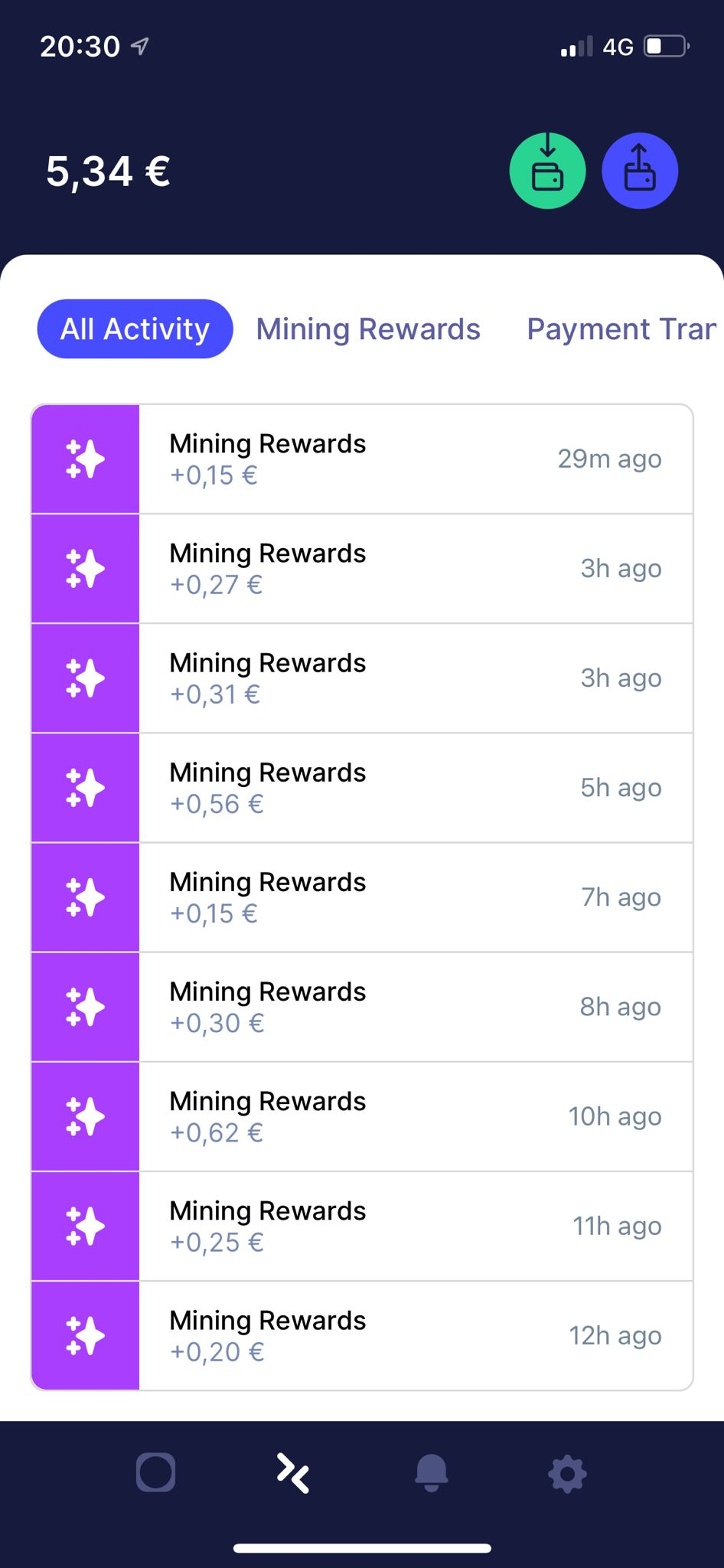Switch to the Mining Rewards filter
Image resolution: width=724 pixels, height=1568 pixels.
click(368, 329)
